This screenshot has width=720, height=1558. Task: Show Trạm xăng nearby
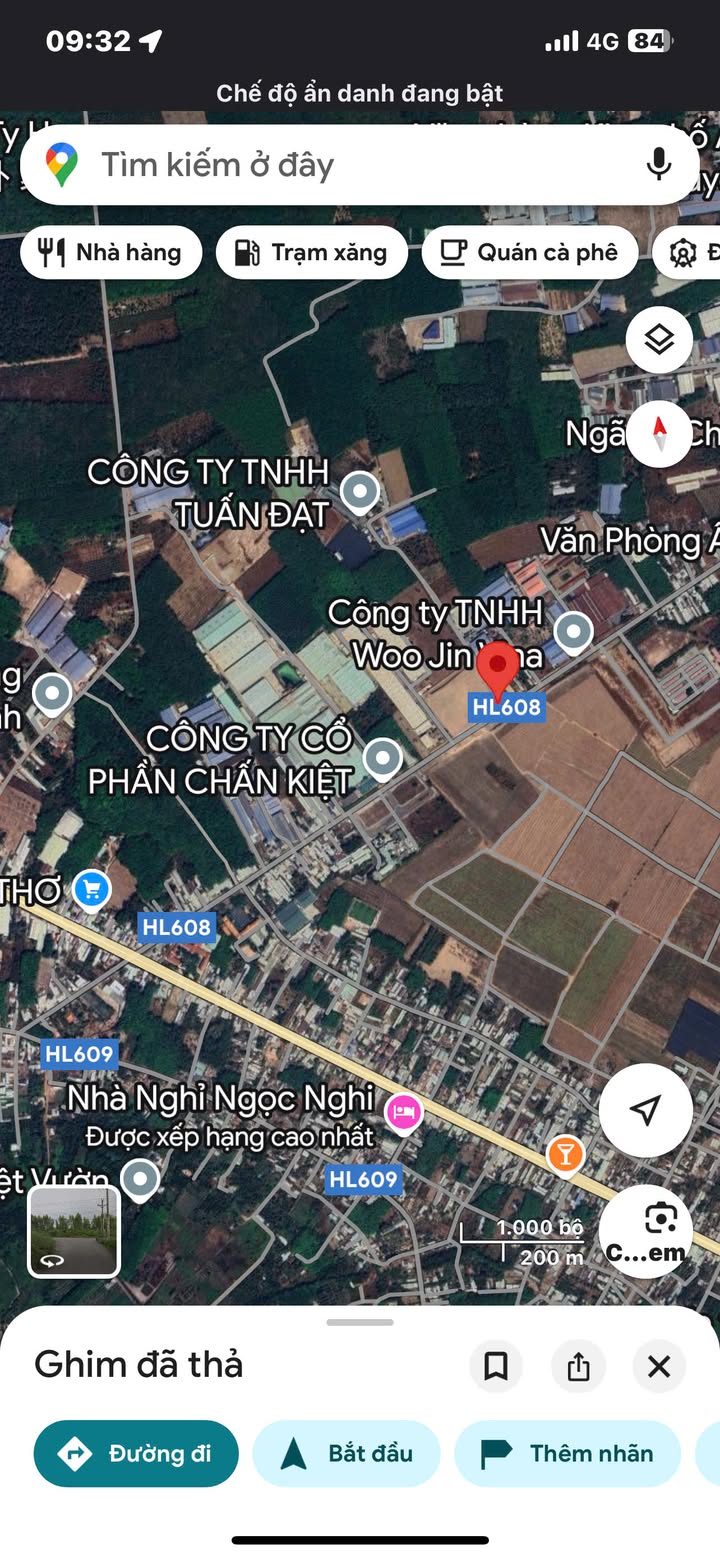(x=312, y=252)
